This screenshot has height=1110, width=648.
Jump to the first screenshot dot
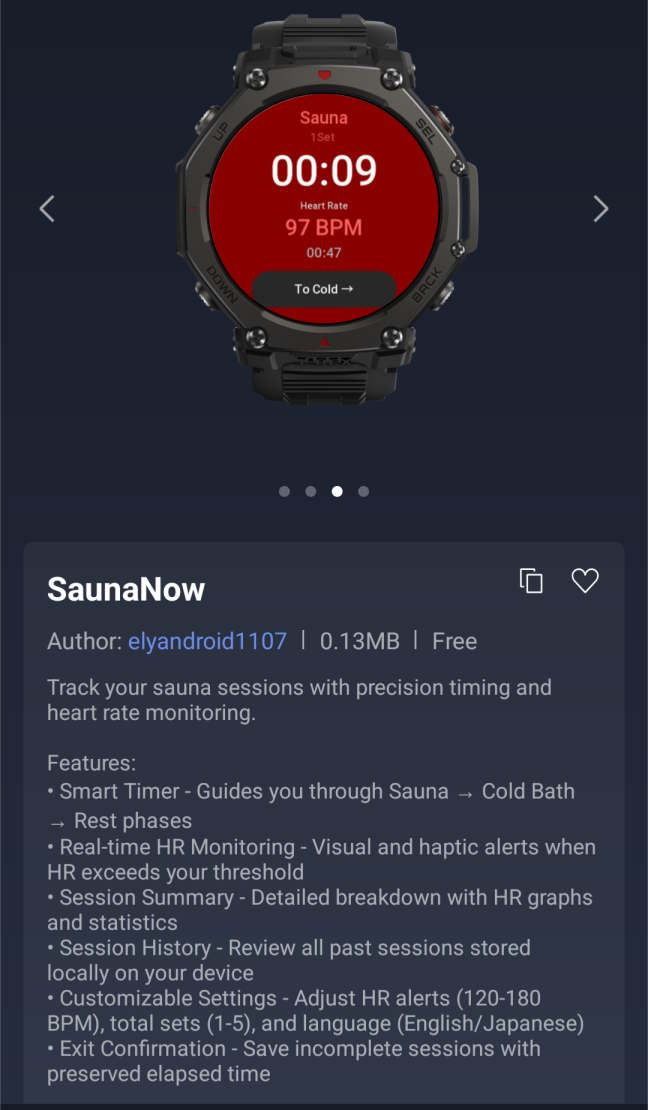[x=285, y=491]
